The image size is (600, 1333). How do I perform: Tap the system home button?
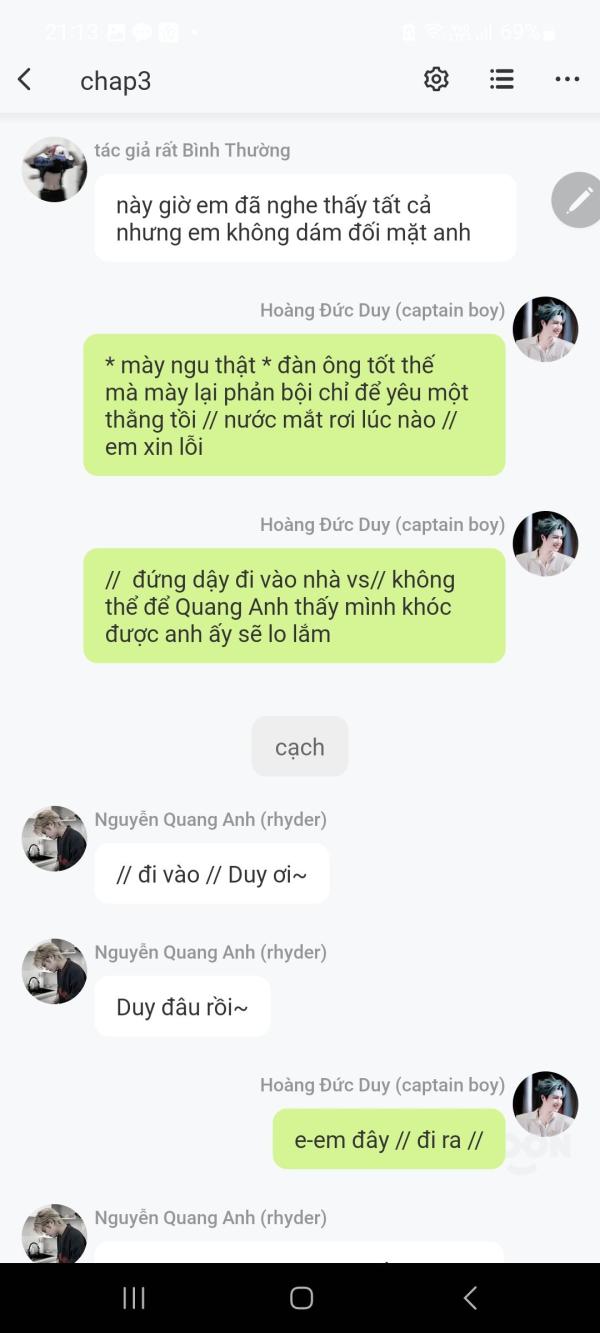pos(301,1298)
